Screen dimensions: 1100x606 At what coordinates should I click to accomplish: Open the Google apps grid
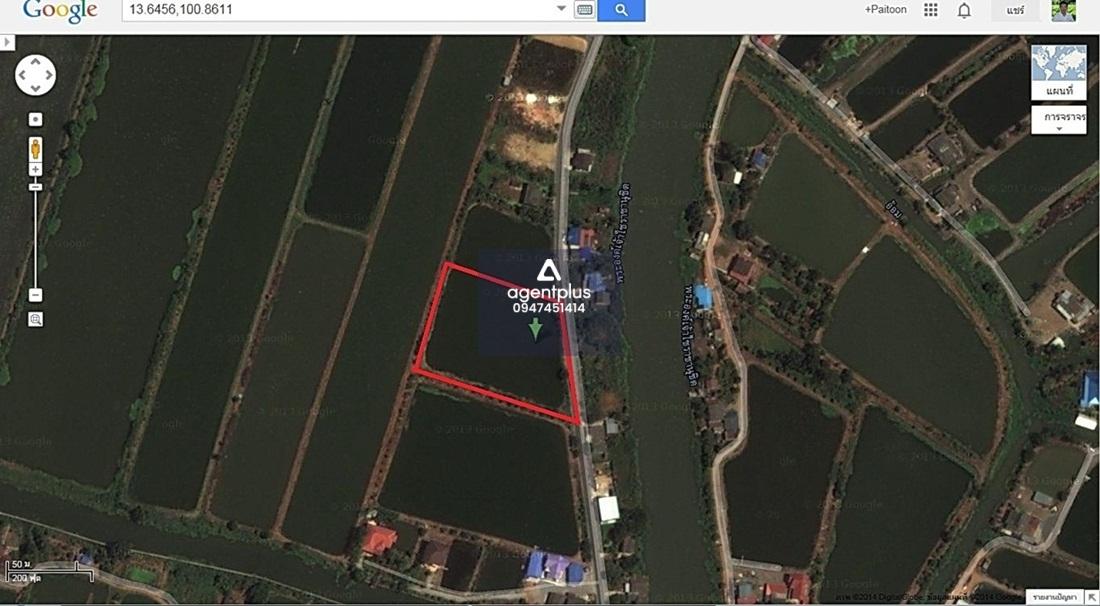click(x=931, y=10)
